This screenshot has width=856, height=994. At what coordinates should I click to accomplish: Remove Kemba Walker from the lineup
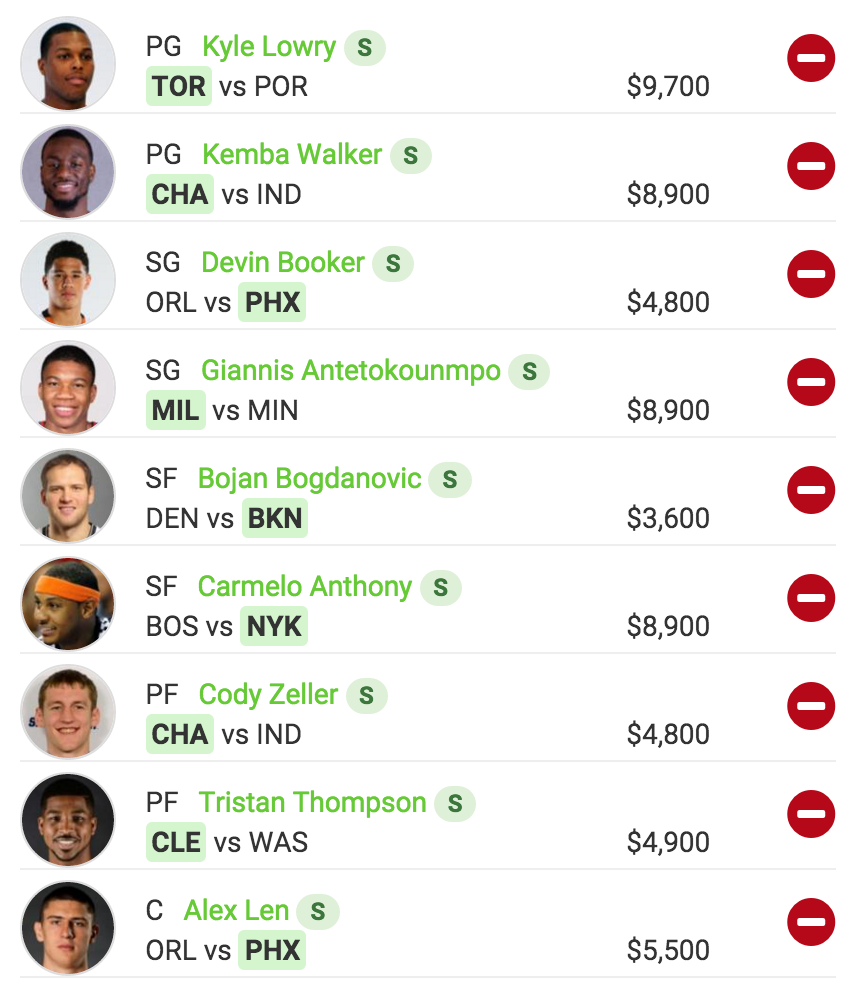(x=811, y=167)
